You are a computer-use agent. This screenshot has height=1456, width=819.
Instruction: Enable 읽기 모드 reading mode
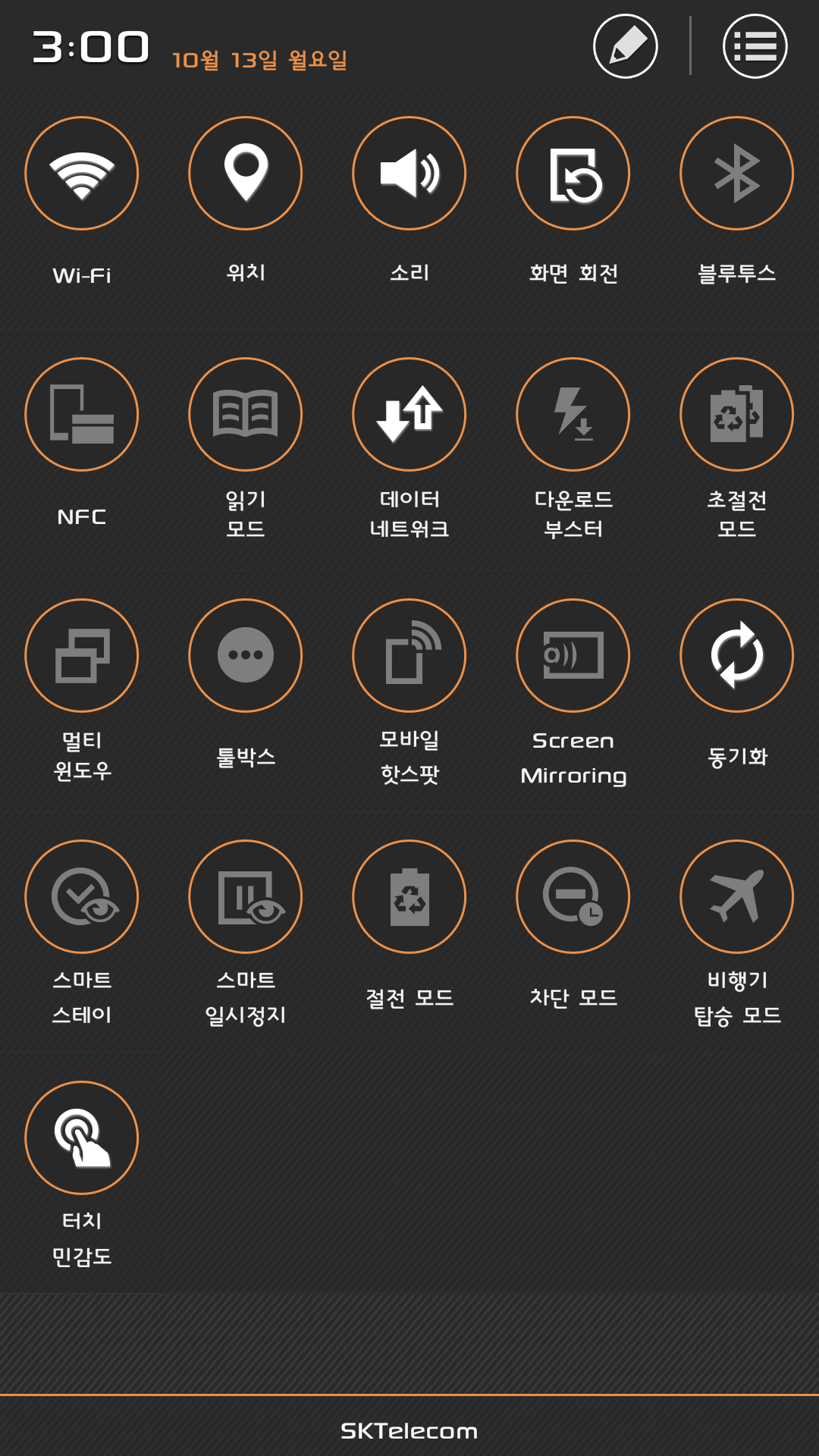click(x=246, y=415)
